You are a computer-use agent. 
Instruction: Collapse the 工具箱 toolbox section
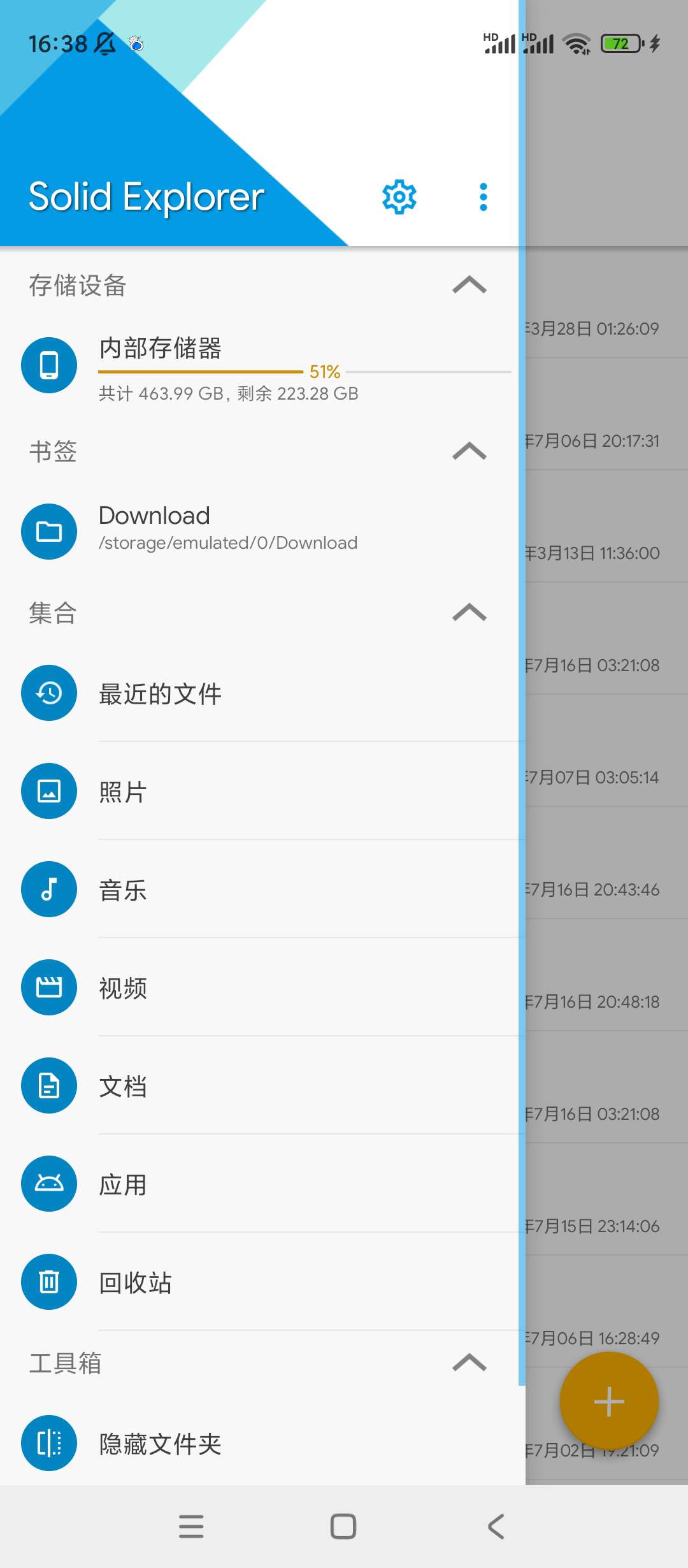click(469, 1363)
